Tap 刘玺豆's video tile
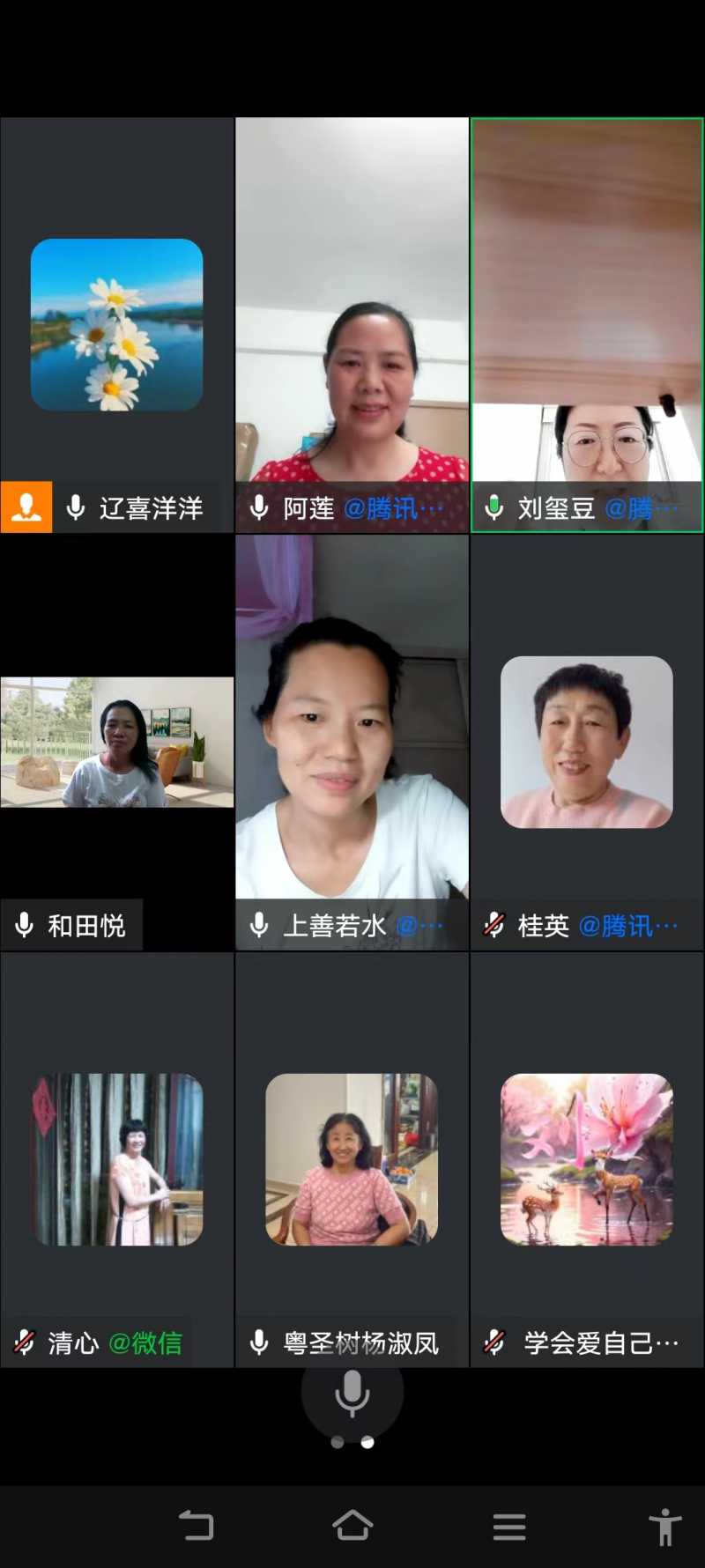 (587, 324)
